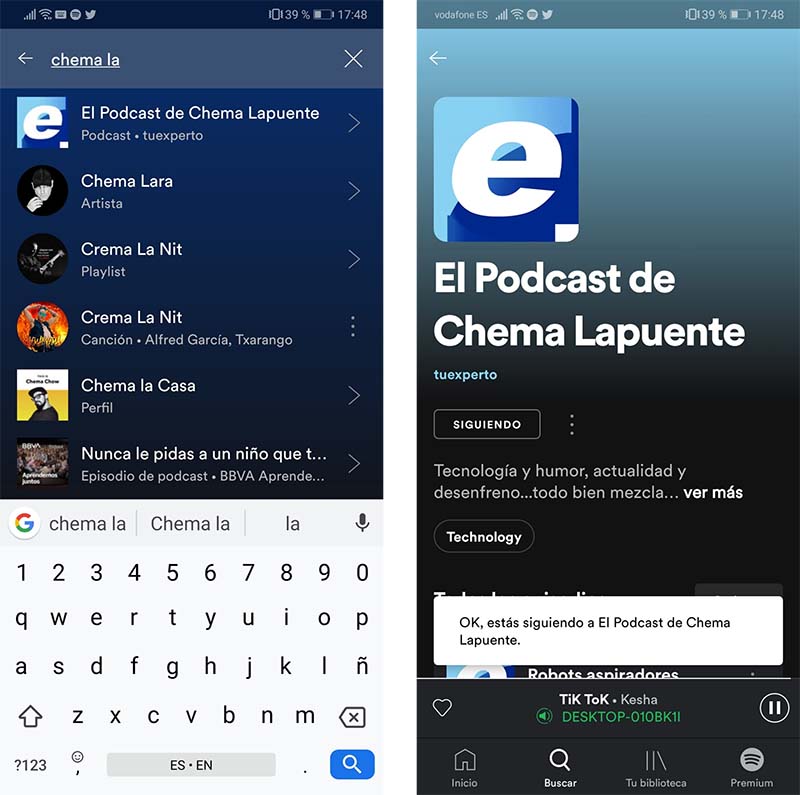Go to the Premium tab
Viewport: 800px width, 795px height.
(751, 767)
